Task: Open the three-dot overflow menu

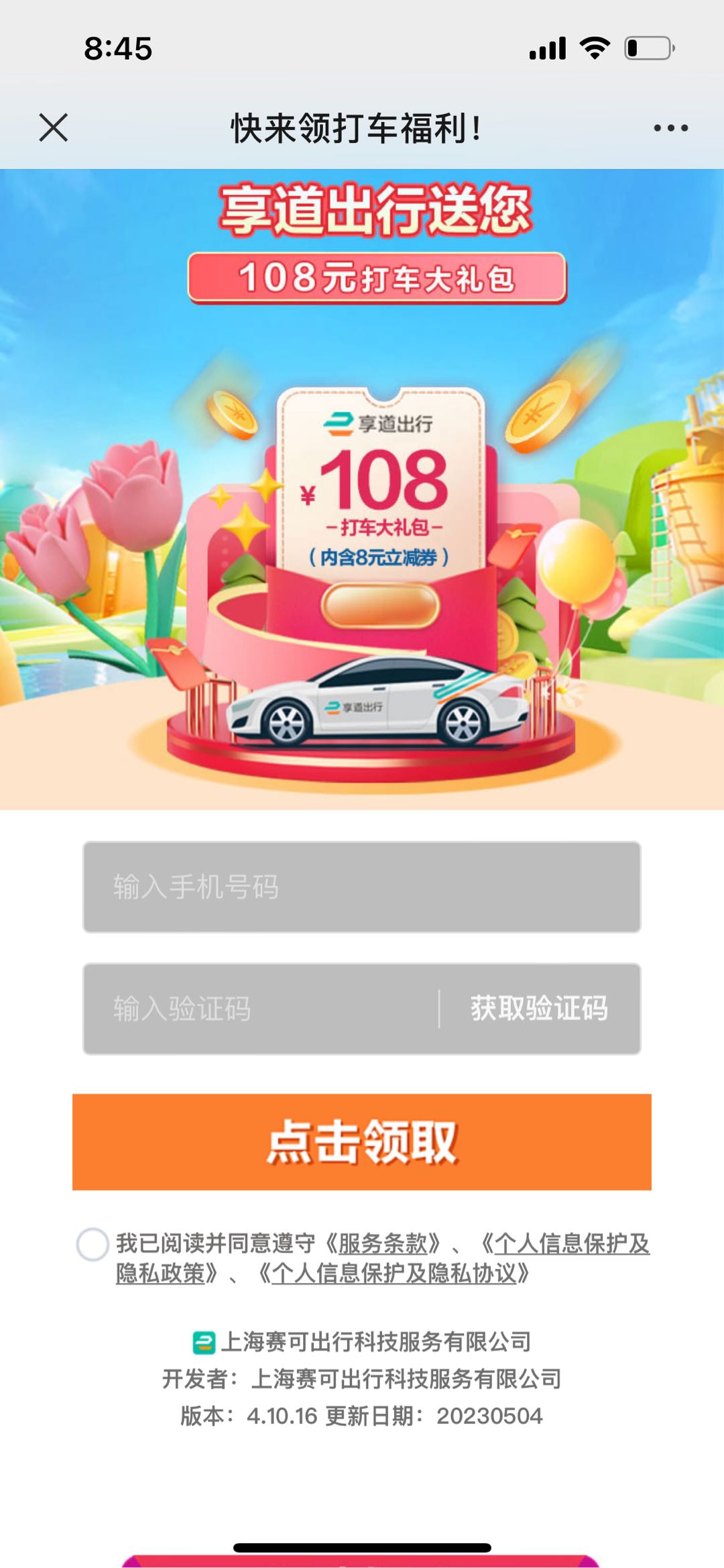Action: (670, 127)
